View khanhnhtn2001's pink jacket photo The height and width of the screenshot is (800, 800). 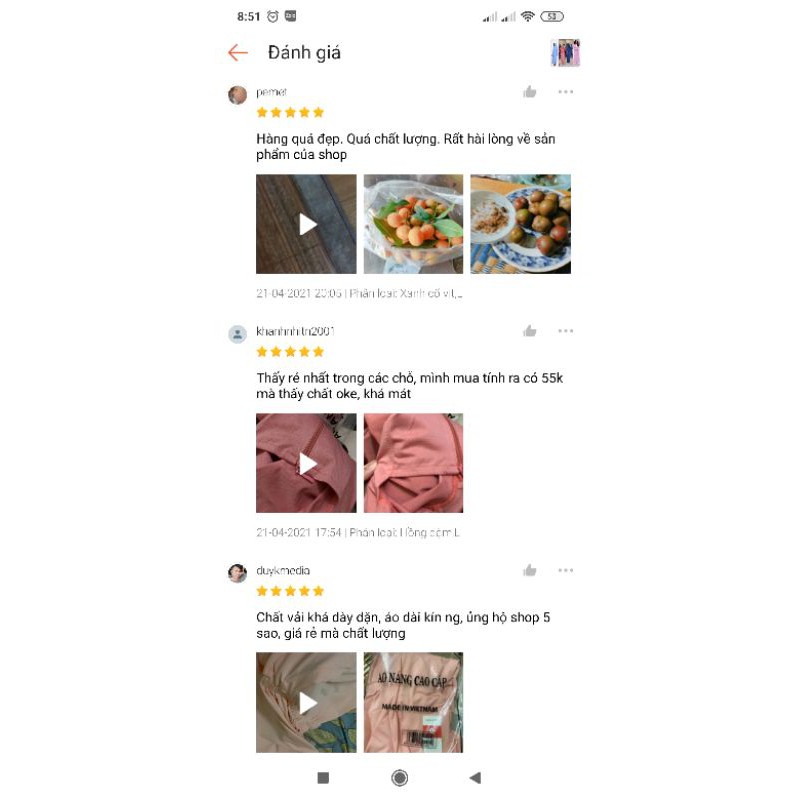tap(413, 463)
